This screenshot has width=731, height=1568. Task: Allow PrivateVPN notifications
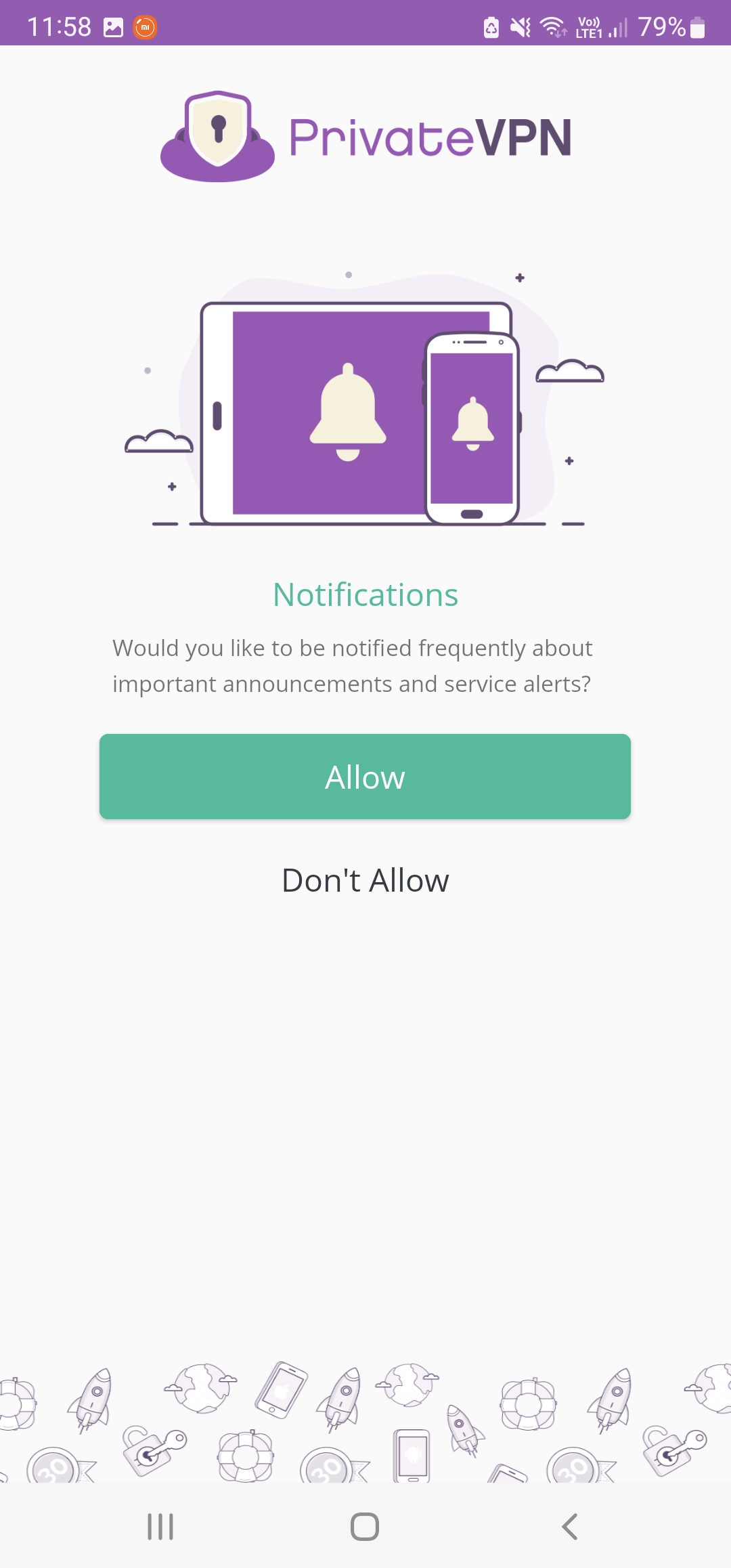pyautogui.click(x=365, y=777)
